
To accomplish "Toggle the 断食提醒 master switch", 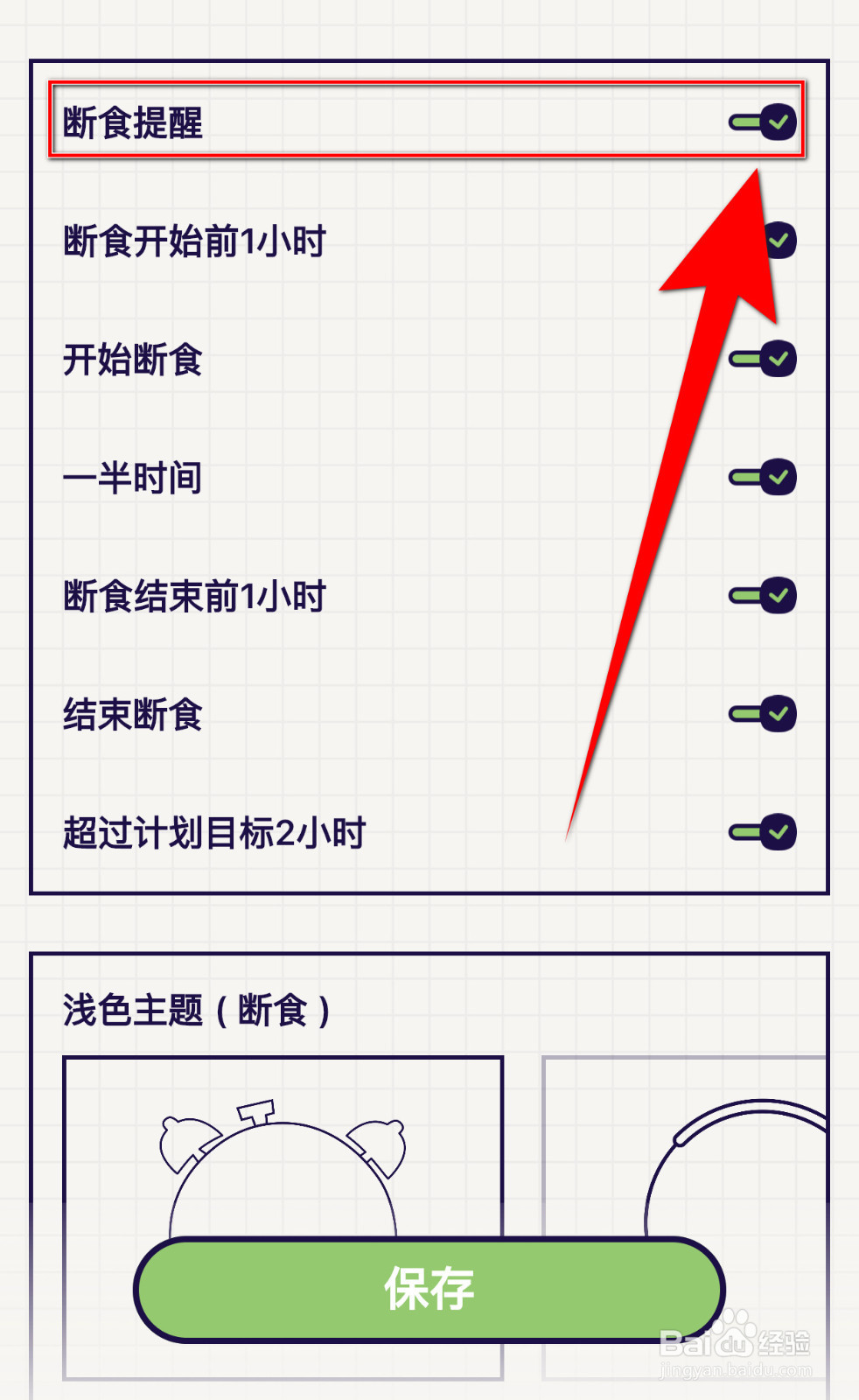I will (x=763, y=122).
